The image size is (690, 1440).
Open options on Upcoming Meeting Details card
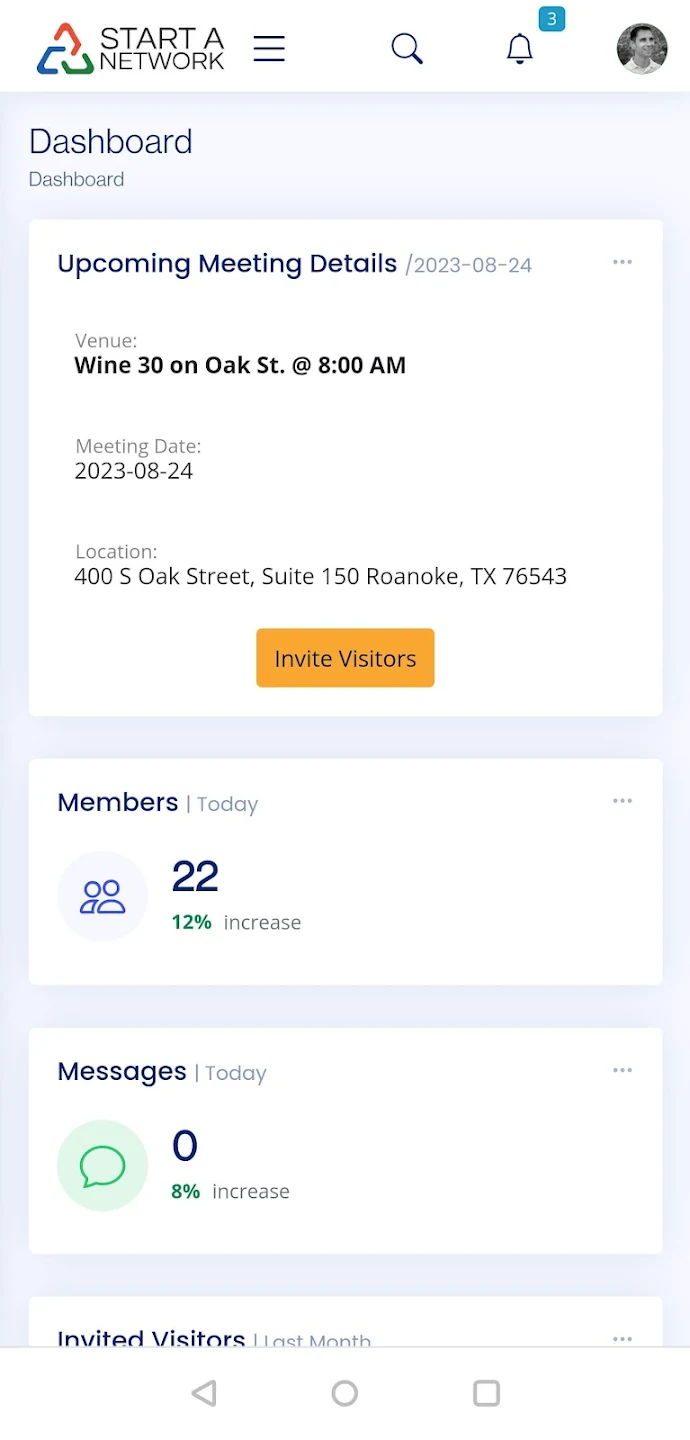(x=622, y=262)
